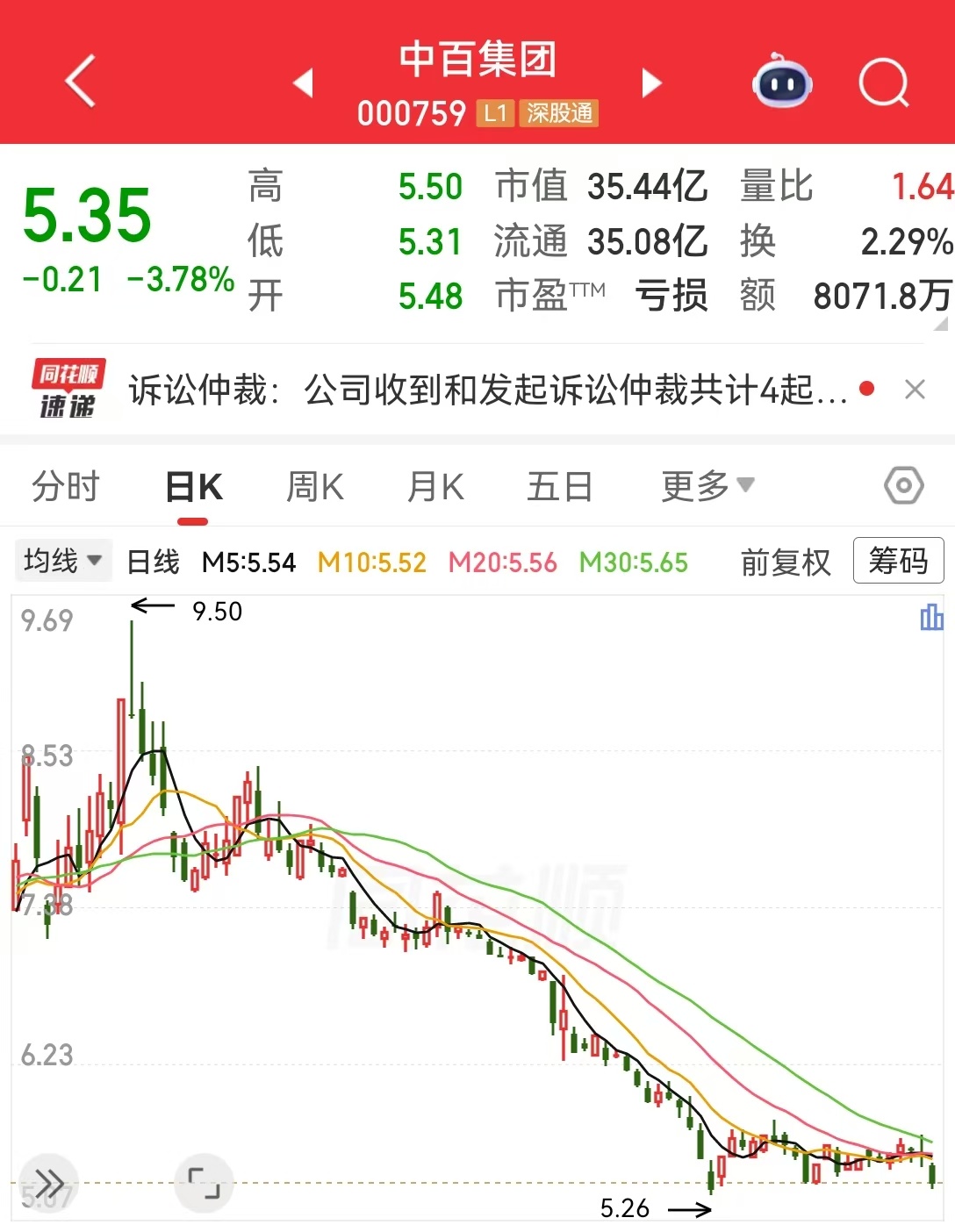Switch to the 月K tab
This screenshot has width=955, height=1232.
coord(435,486)
